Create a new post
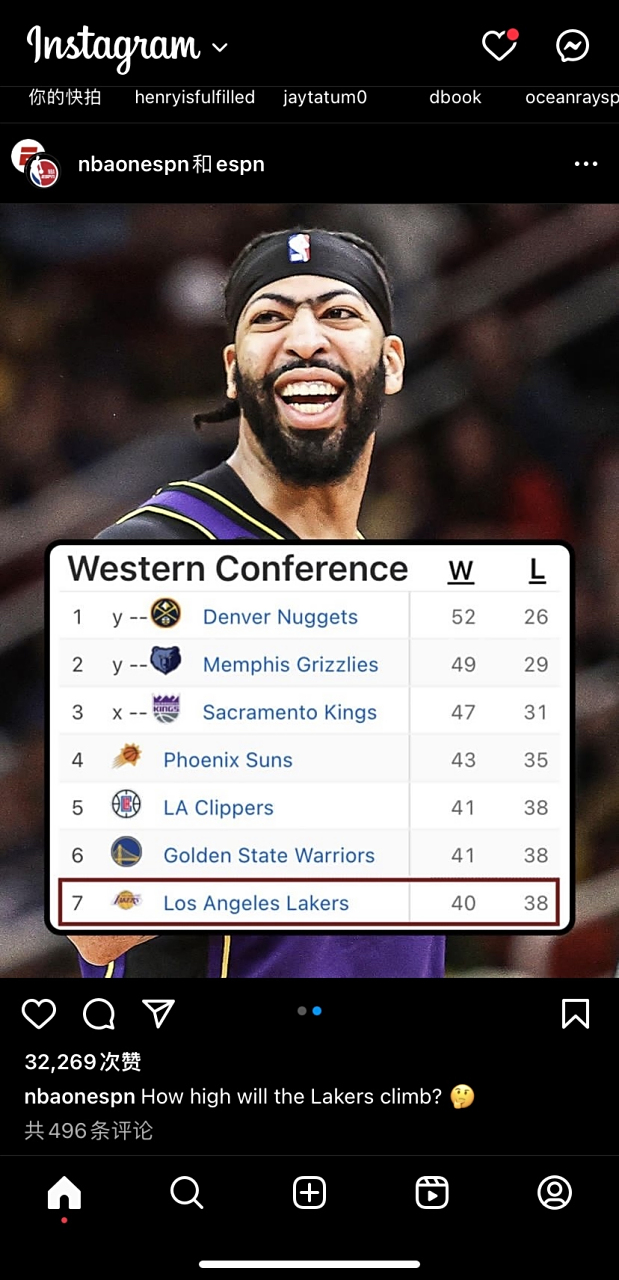The image size is (619, 1280). tap(309, 1192)
